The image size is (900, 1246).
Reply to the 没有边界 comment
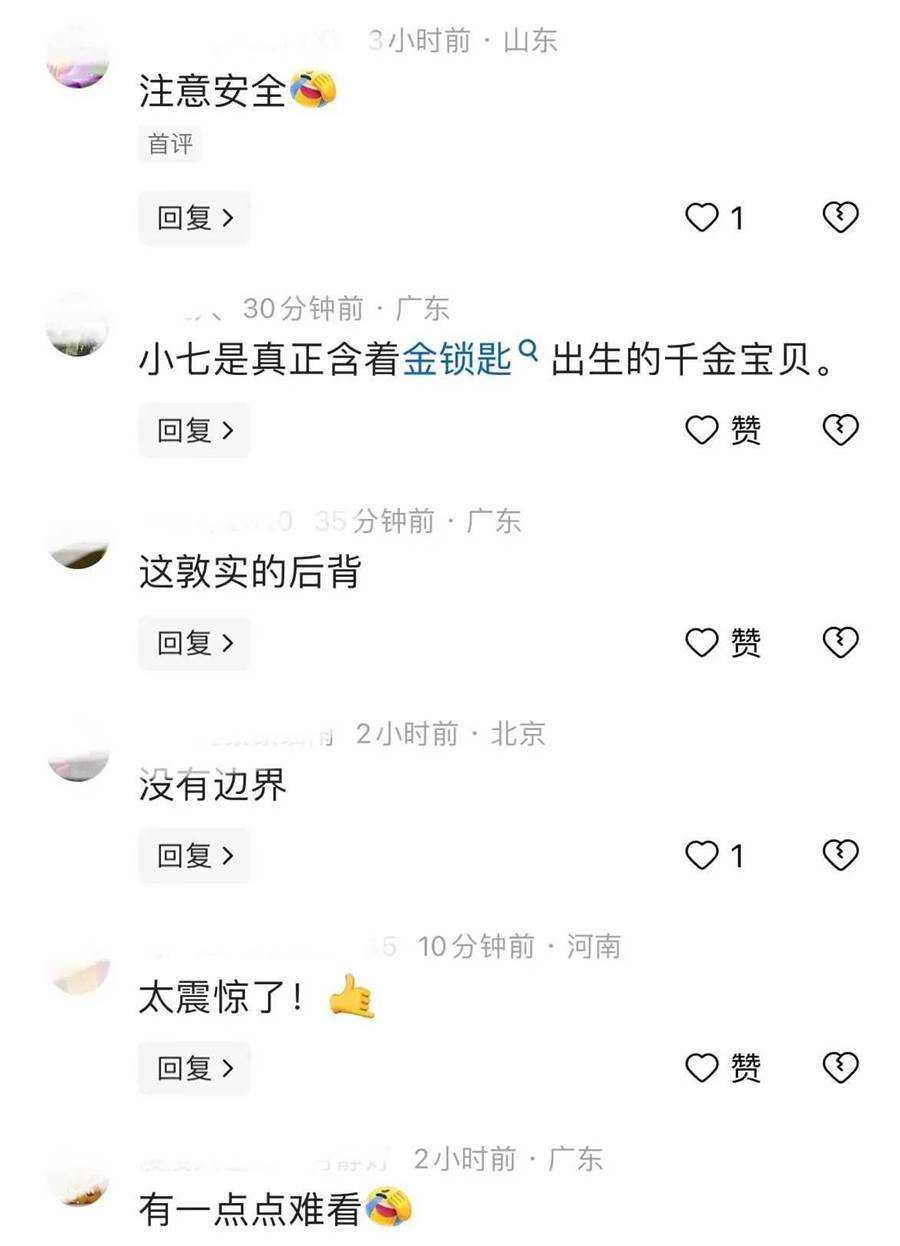tap(194, 856)
